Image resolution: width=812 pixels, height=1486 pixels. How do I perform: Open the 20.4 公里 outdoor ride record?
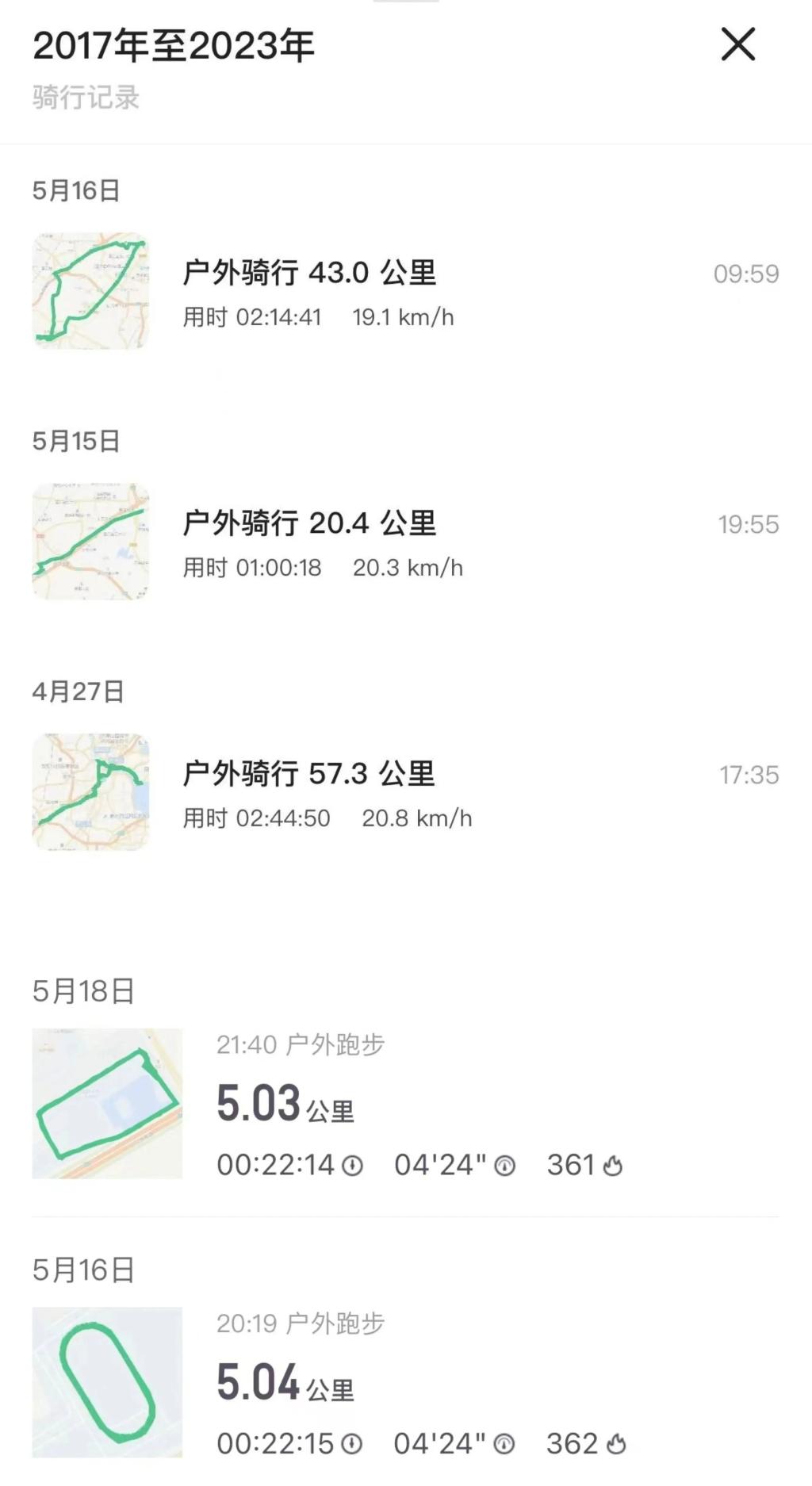[406, 542]
